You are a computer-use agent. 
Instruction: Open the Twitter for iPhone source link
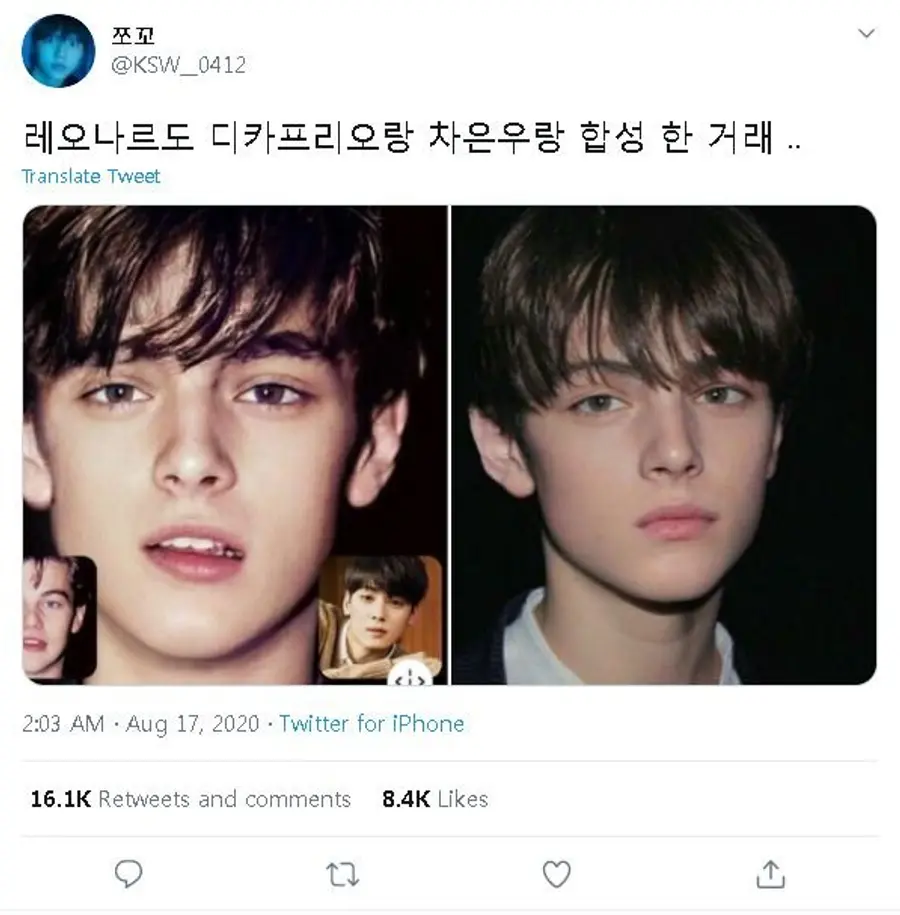pyautogui.click(x=371, y=723)
